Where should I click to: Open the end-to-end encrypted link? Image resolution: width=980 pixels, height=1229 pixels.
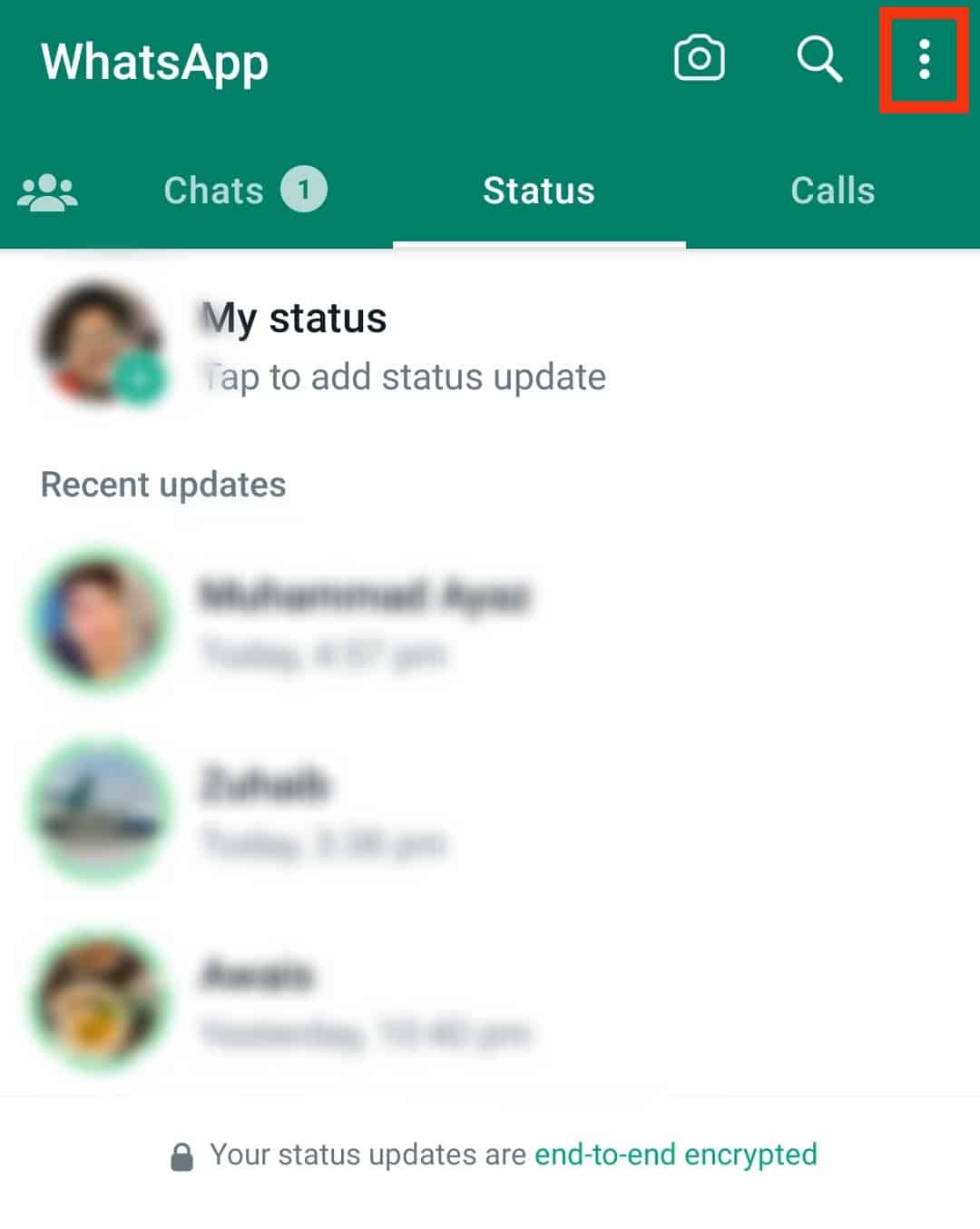coord(675,1155)
